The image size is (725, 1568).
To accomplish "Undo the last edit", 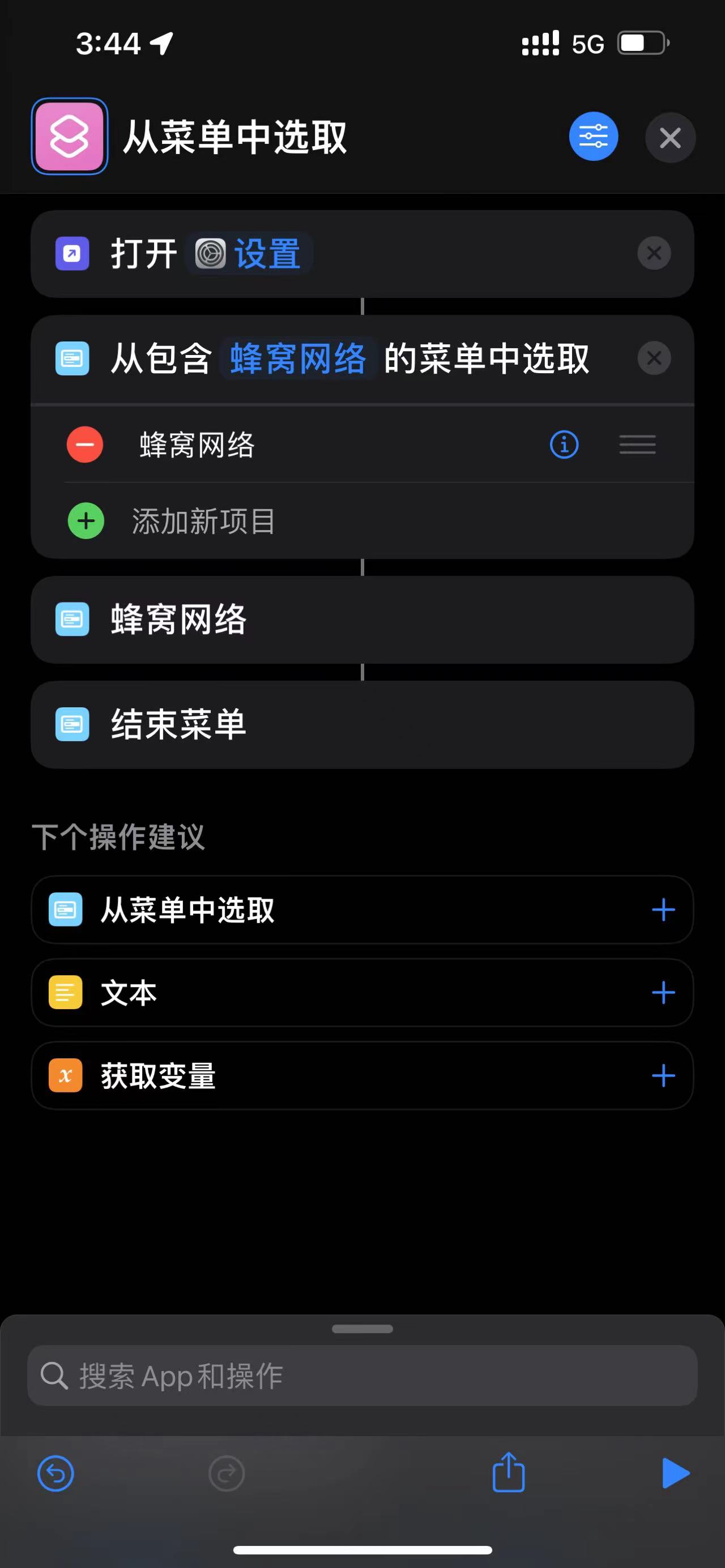I will (56, 1473).
